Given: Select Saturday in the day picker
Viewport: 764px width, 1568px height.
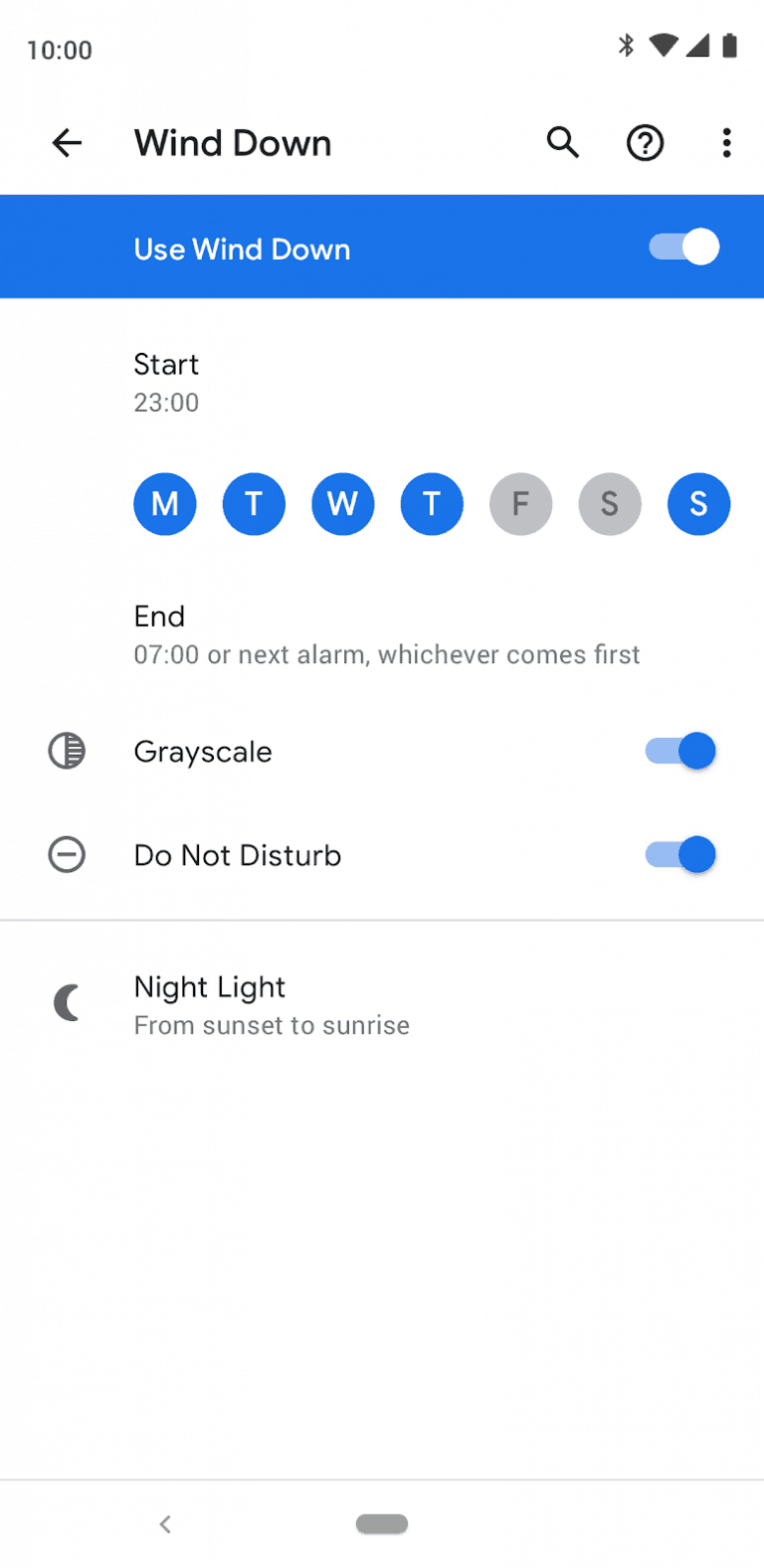Looking at the screenshot, I should (610, 504).
